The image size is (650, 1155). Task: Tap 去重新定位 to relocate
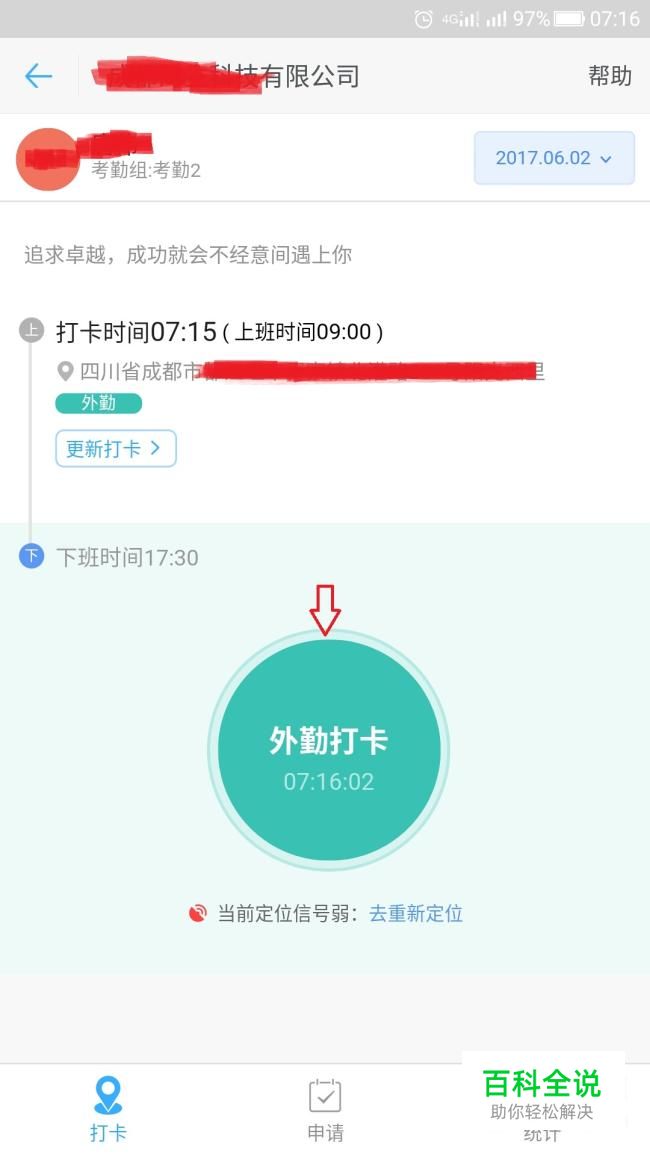416,913
